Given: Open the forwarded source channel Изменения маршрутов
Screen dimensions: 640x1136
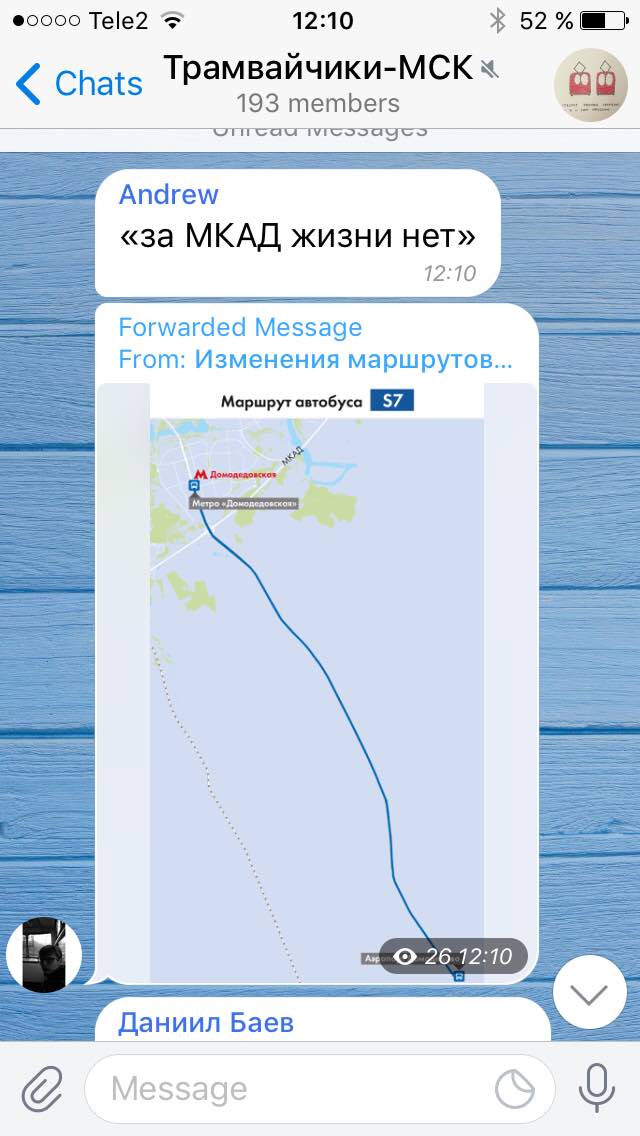Looking at the screenshot, I should click(x=353, y=359).
